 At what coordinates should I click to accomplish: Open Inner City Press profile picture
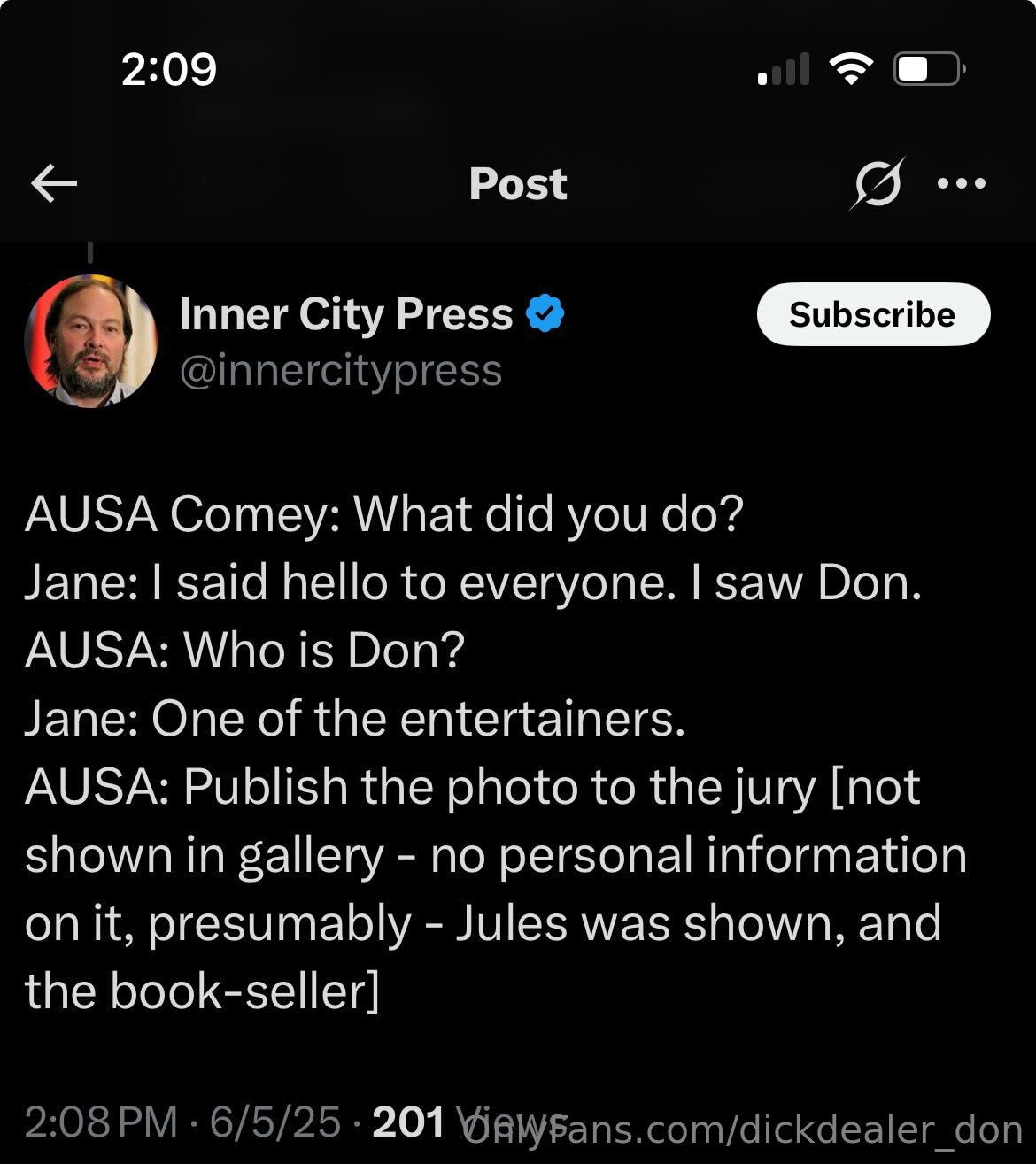pos(90,341)
